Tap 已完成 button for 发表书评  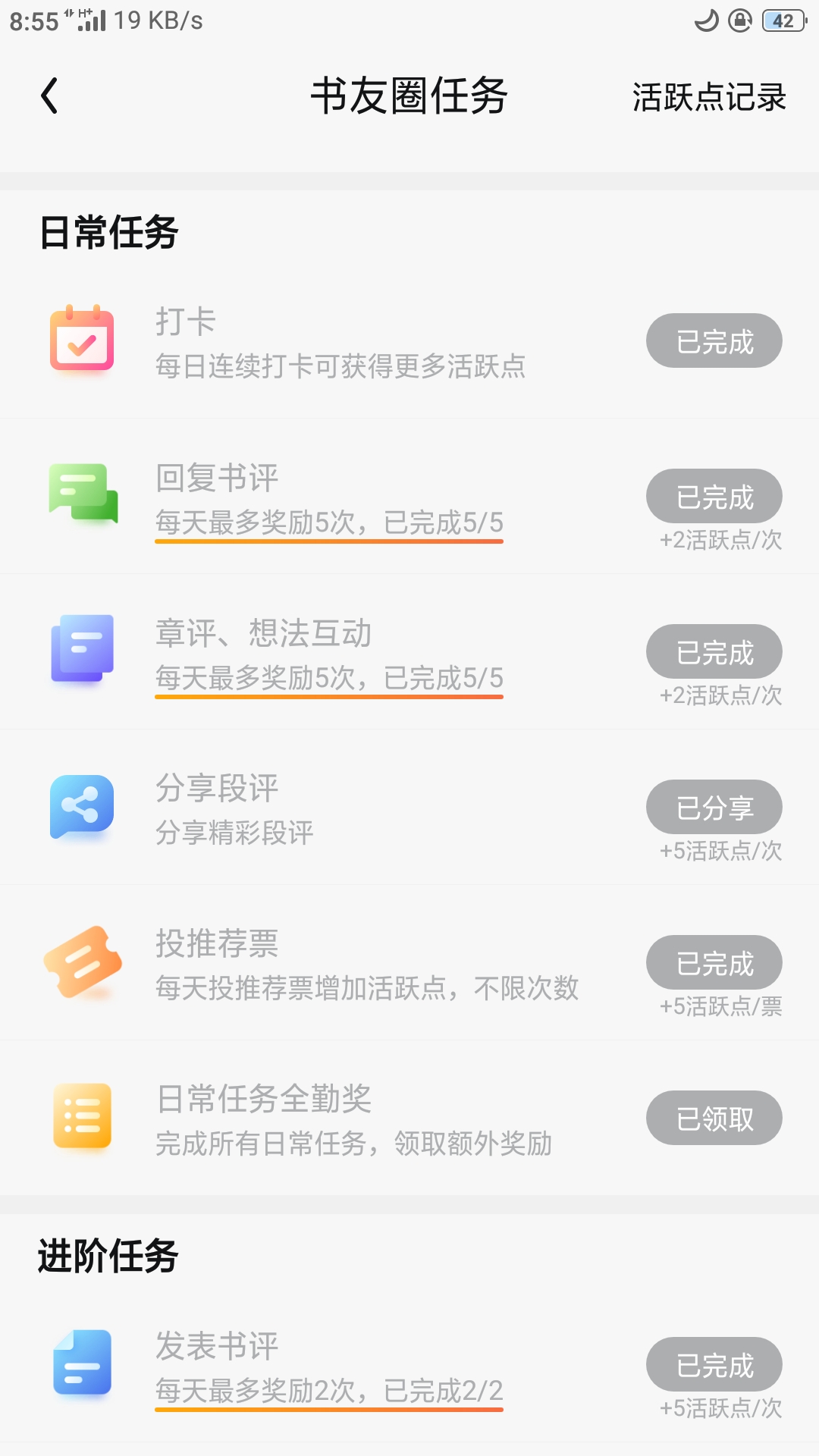714,1364
